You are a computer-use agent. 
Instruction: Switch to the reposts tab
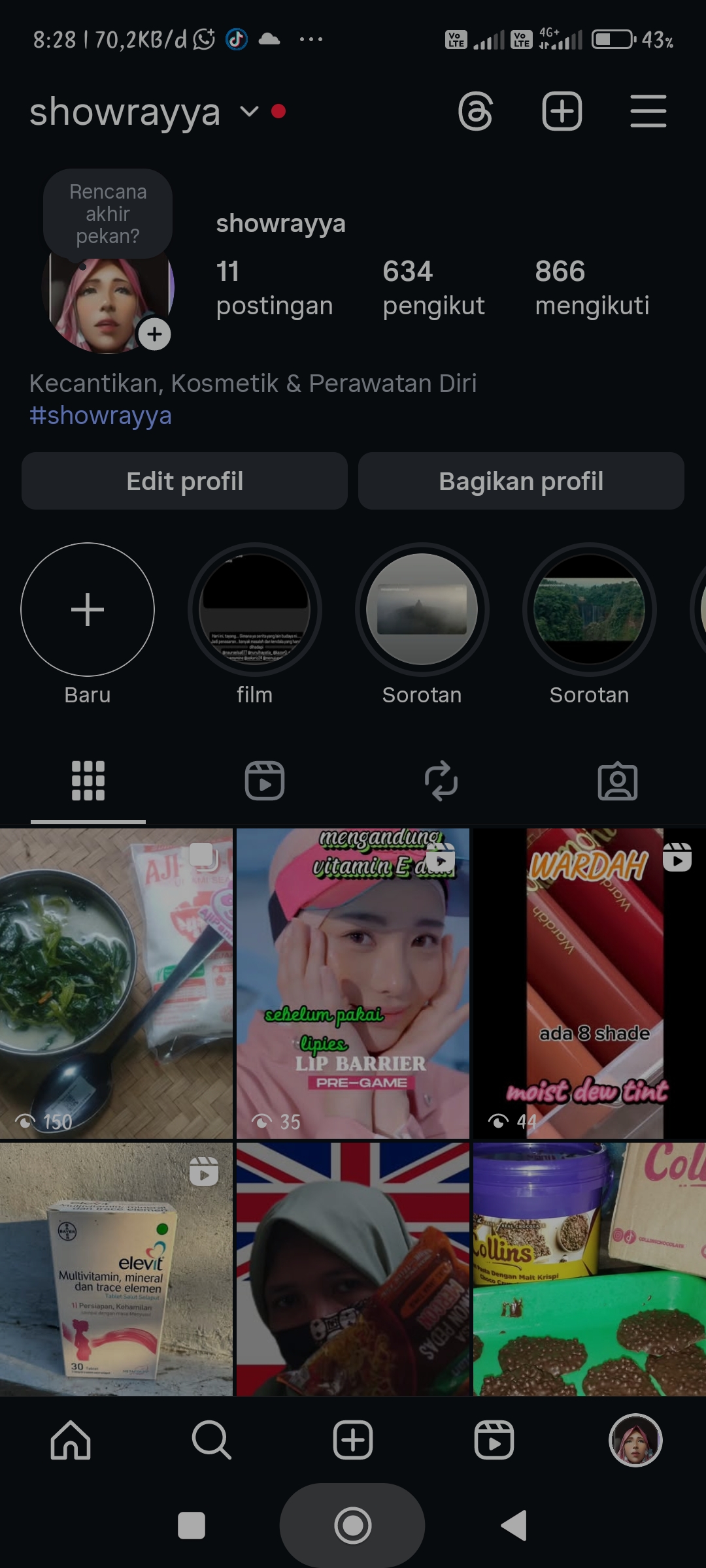tap(441, 781)
